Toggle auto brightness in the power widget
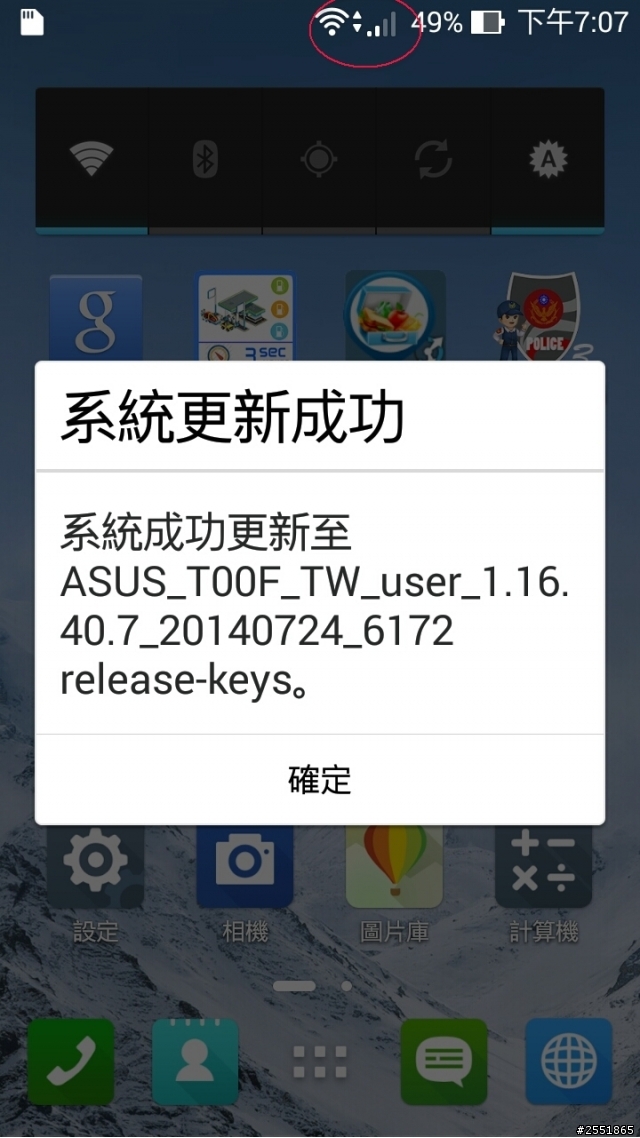Image resolution: width=640 pixels, height=1138 pixels. tap(547, 159)
